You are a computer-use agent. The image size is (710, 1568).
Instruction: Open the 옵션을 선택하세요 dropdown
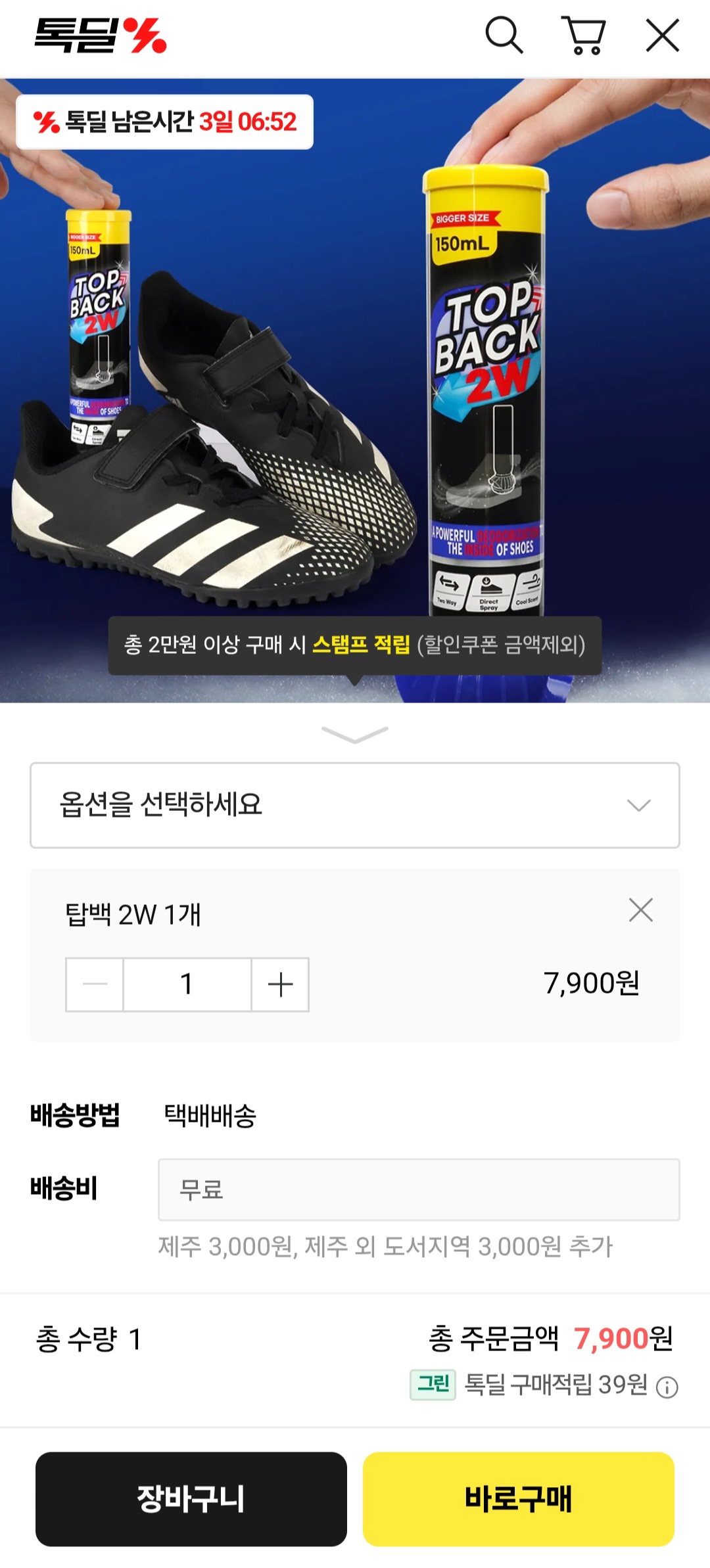[x=355, y=805]
